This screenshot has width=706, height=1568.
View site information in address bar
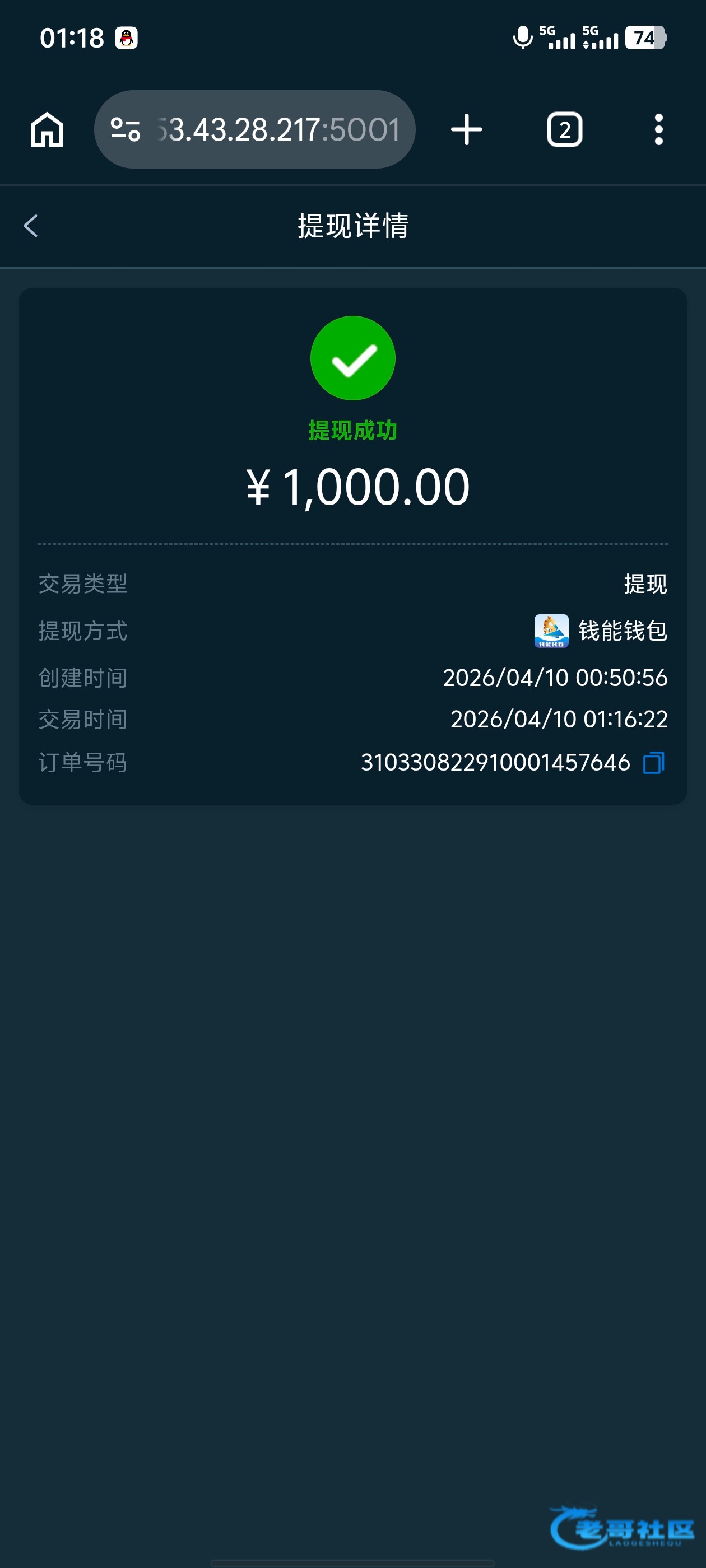point(126,130)
